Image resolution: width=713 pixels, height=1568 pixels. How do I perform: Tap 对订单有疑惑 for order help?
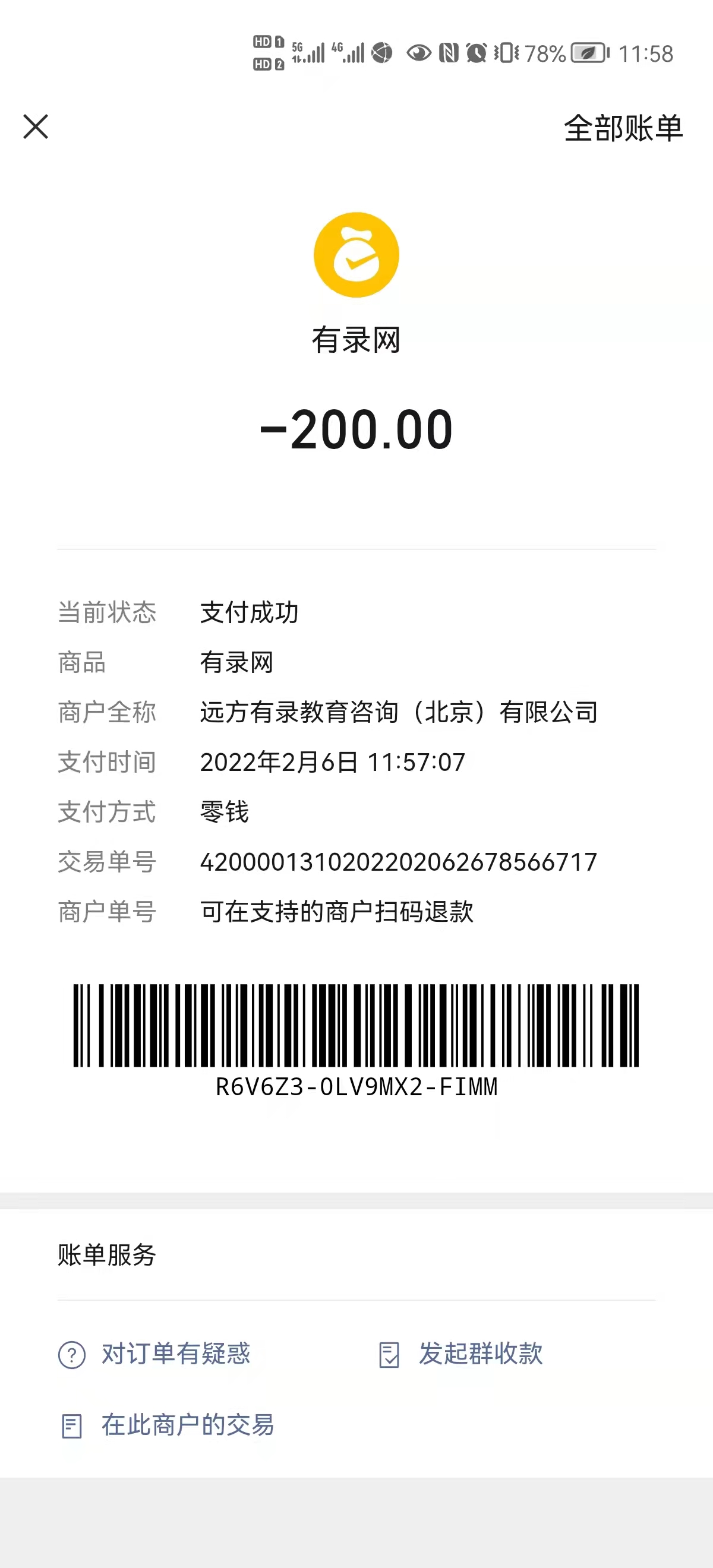(x=154, y=1354)
